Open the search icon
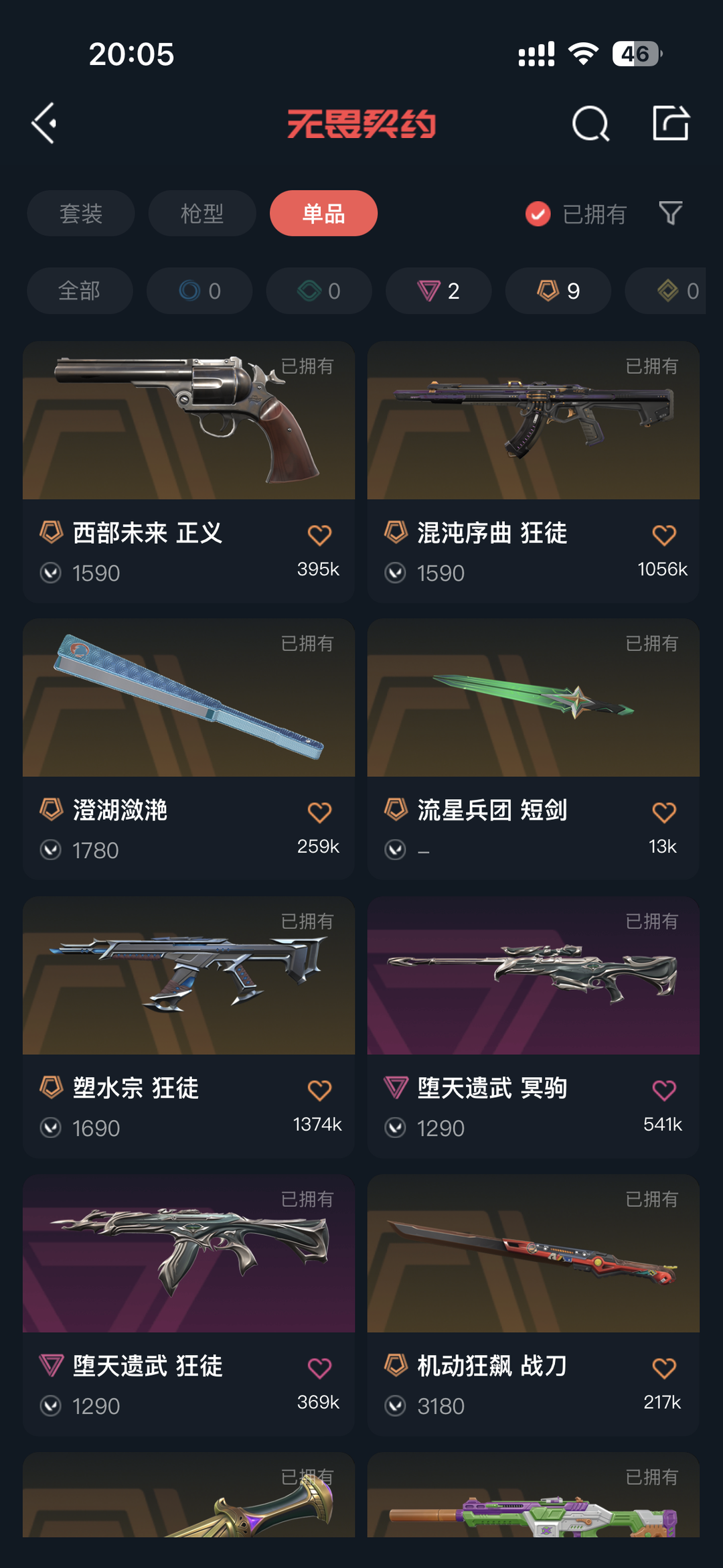 pyautogui.click(x=590, y=123)
